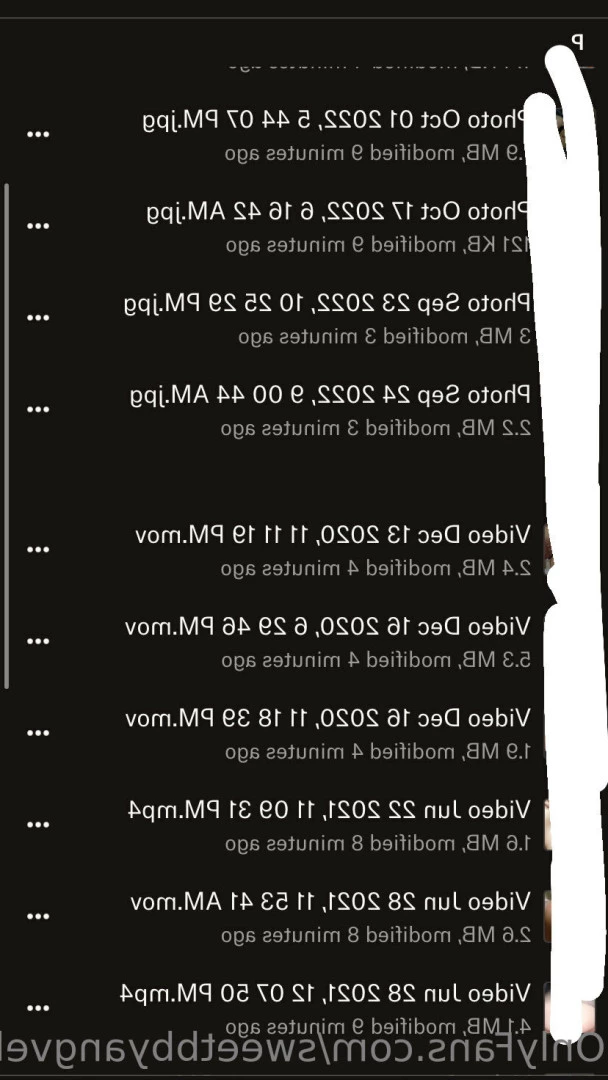Tap the three dots beside Video Dec 13 2020

(x=38, y=550)
